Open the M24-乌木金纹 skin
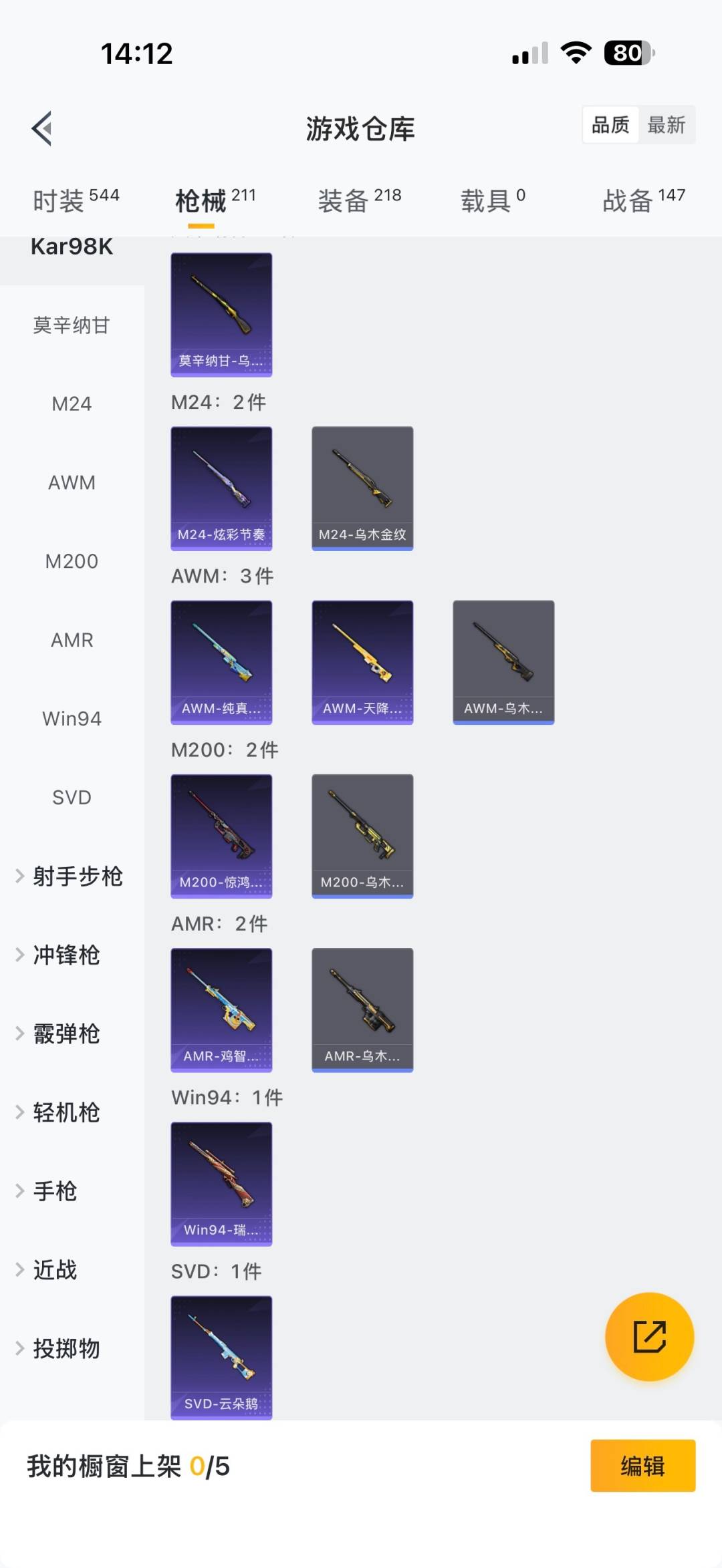The image size is (722, 1568). [362, 488]
